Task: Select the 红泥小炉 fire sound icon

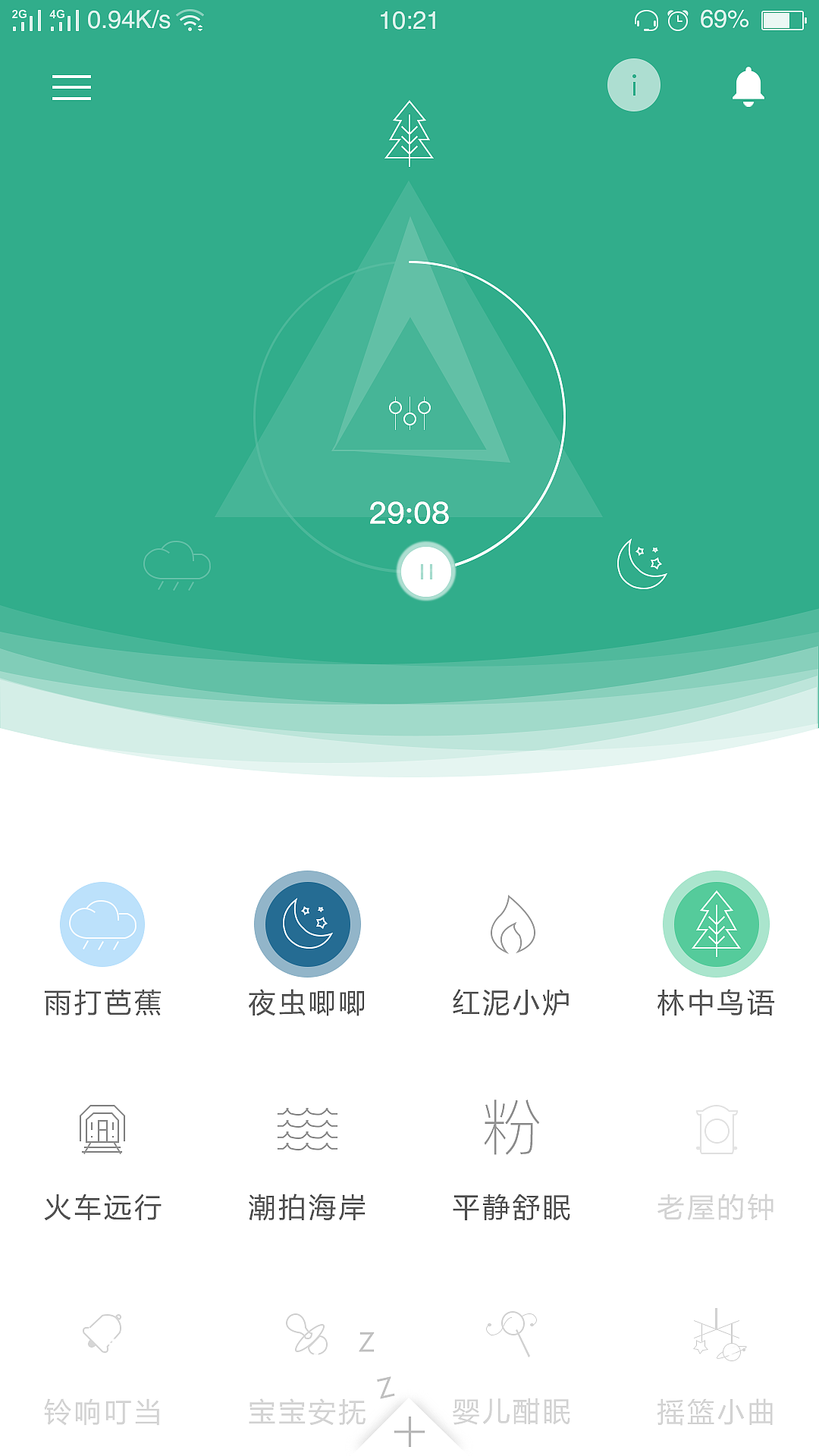Action: click(512, 924)
